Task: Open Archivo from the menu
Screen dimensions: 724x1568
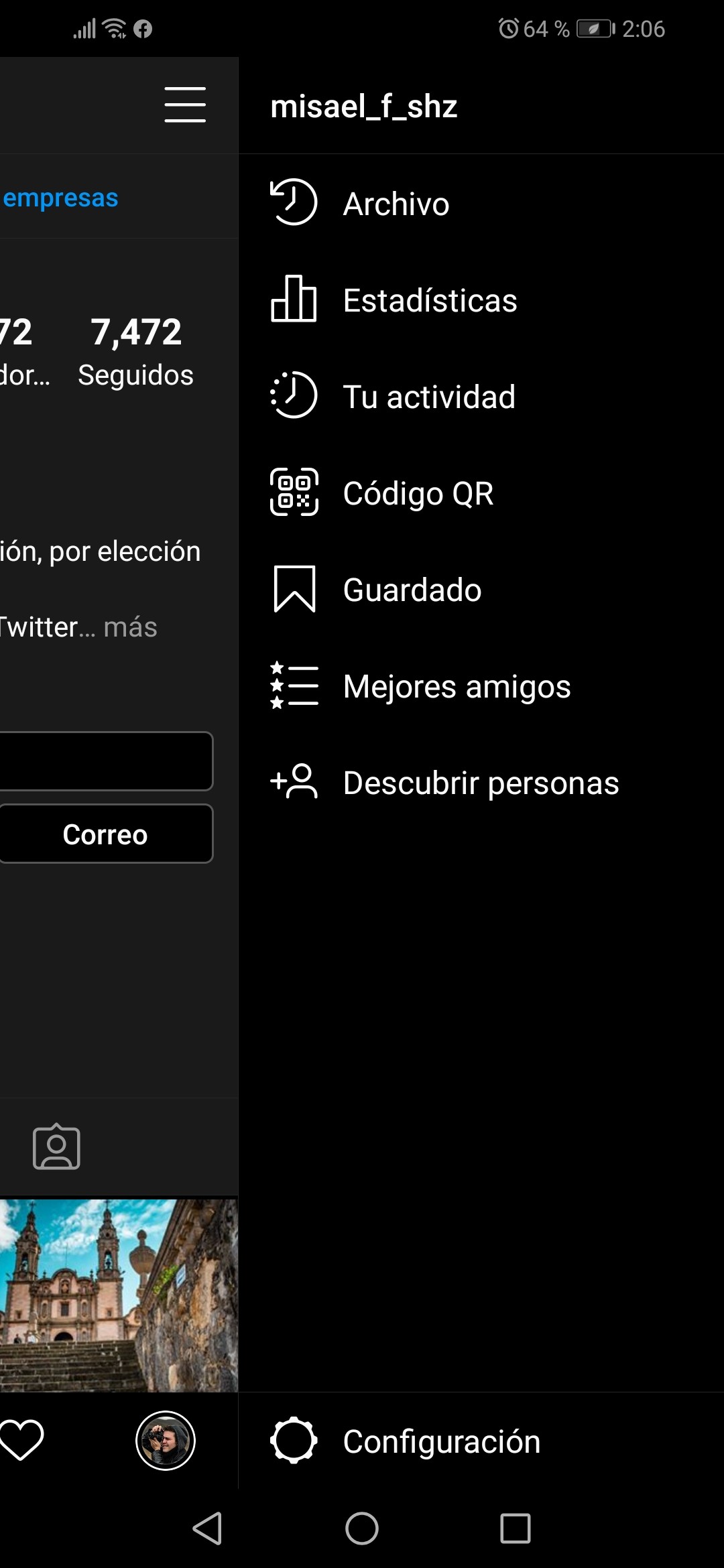Action: coord(481,203)
